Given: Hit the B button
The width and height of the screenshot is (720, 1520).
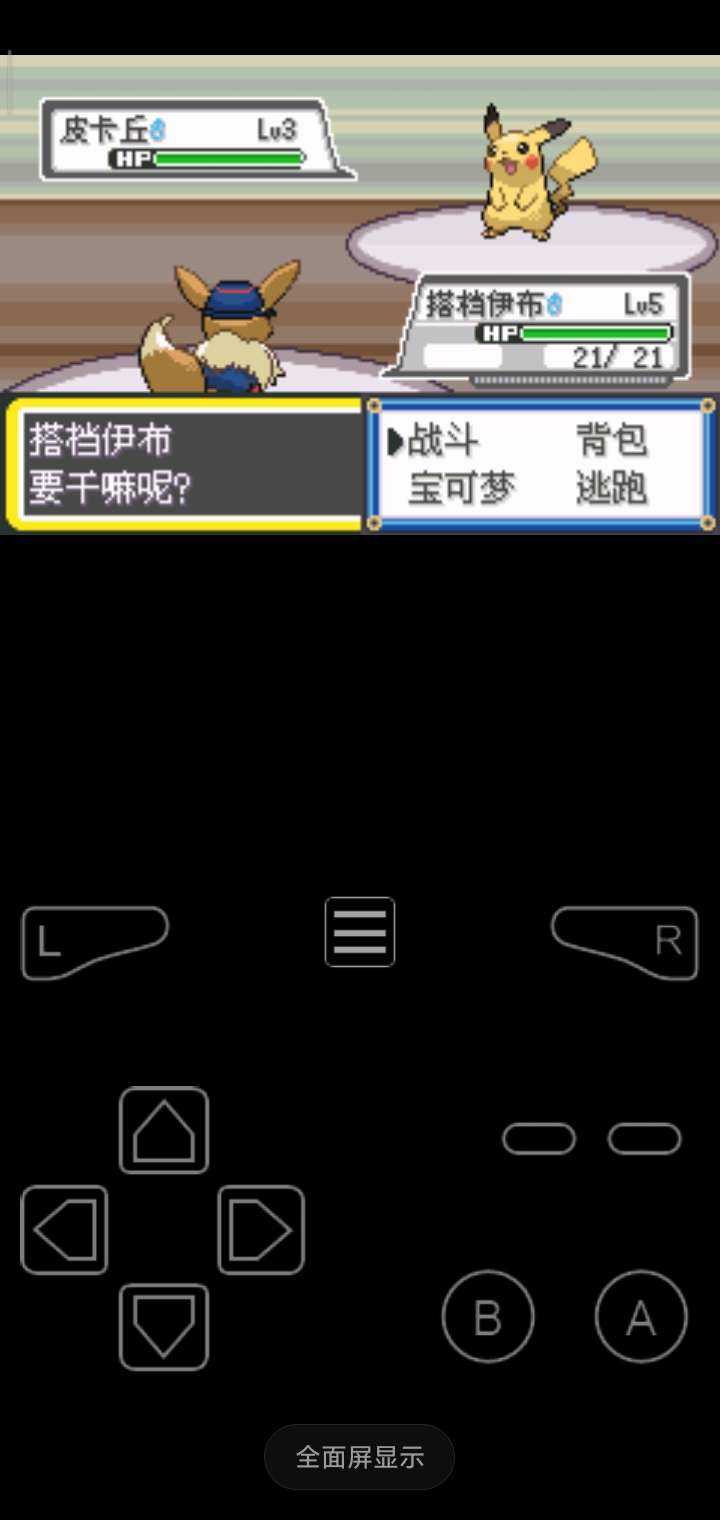Looking at the screenshot, I should point(488,1317).
